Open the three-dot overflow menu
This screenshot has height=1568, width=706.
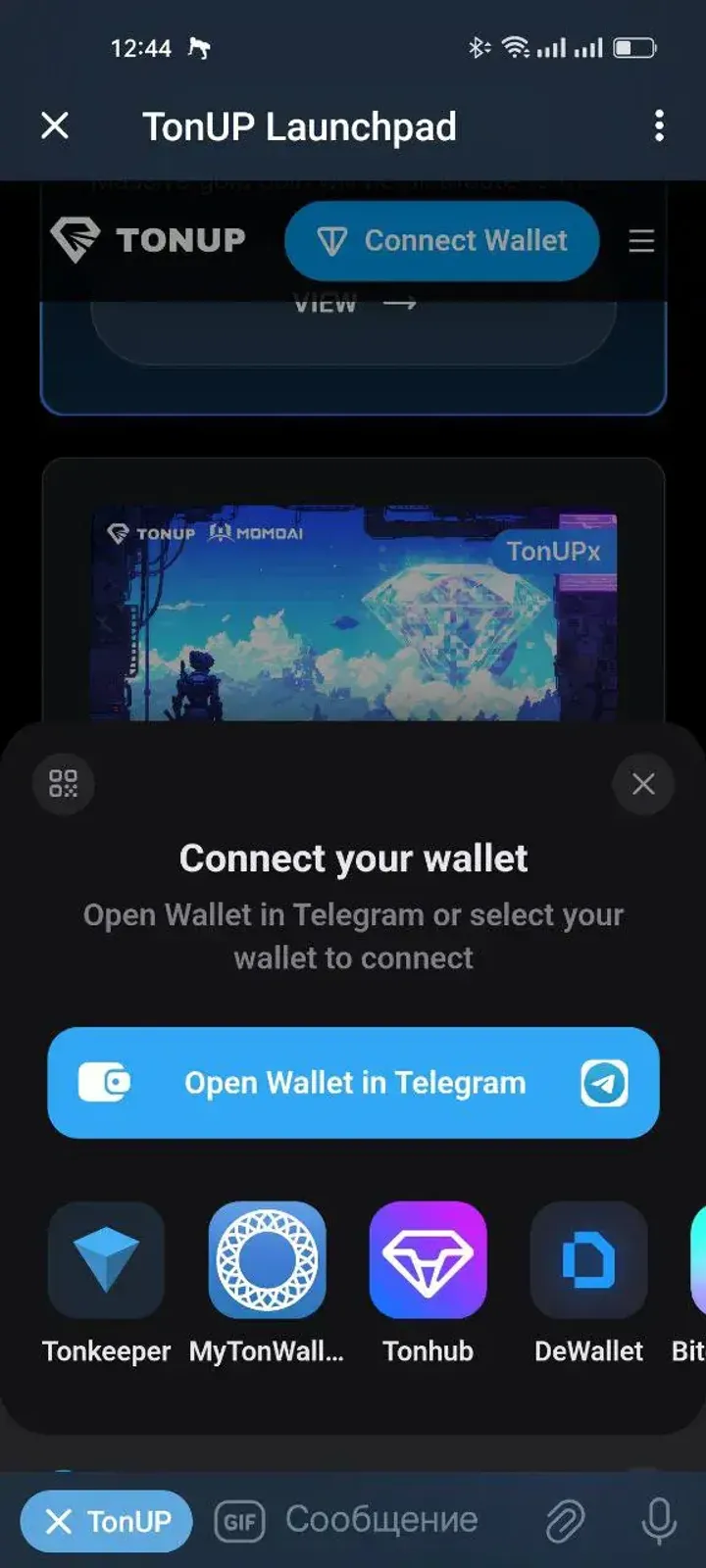click(x=659, y=125)
